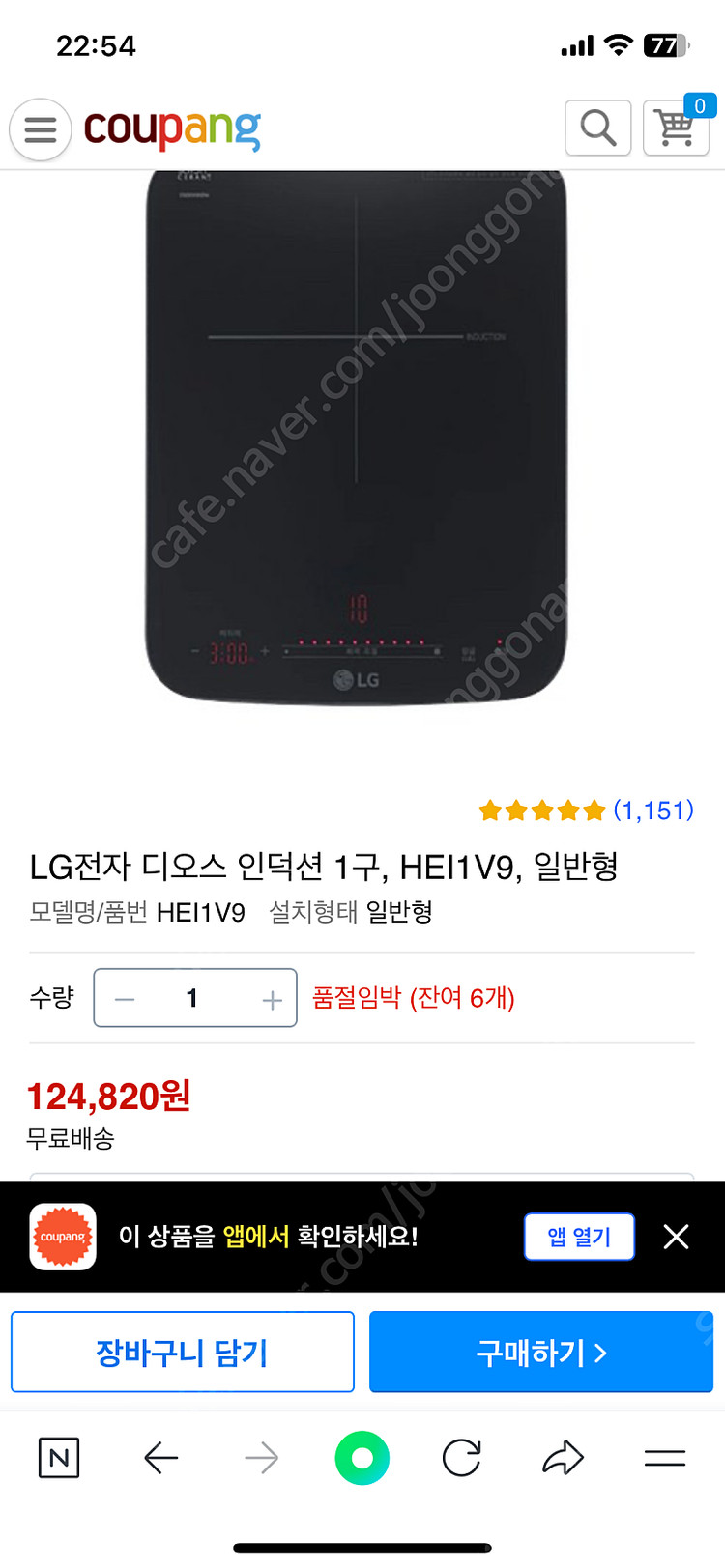This screenshot has width=725, height=1568.
Task: Open the shopping cart icon
Action: [676, 129]
